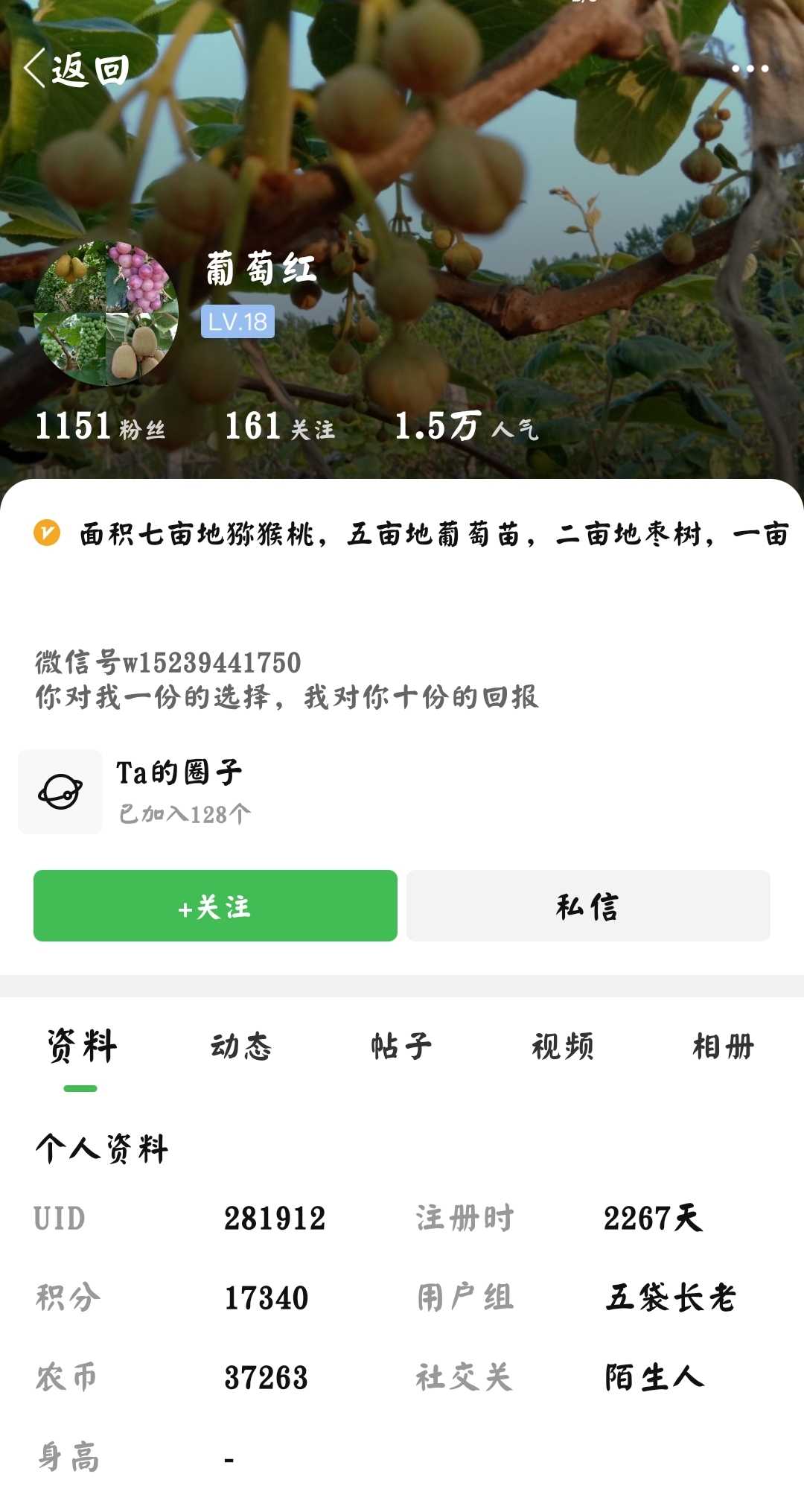View the 1151 粉丝 followers list

(100, 427)
